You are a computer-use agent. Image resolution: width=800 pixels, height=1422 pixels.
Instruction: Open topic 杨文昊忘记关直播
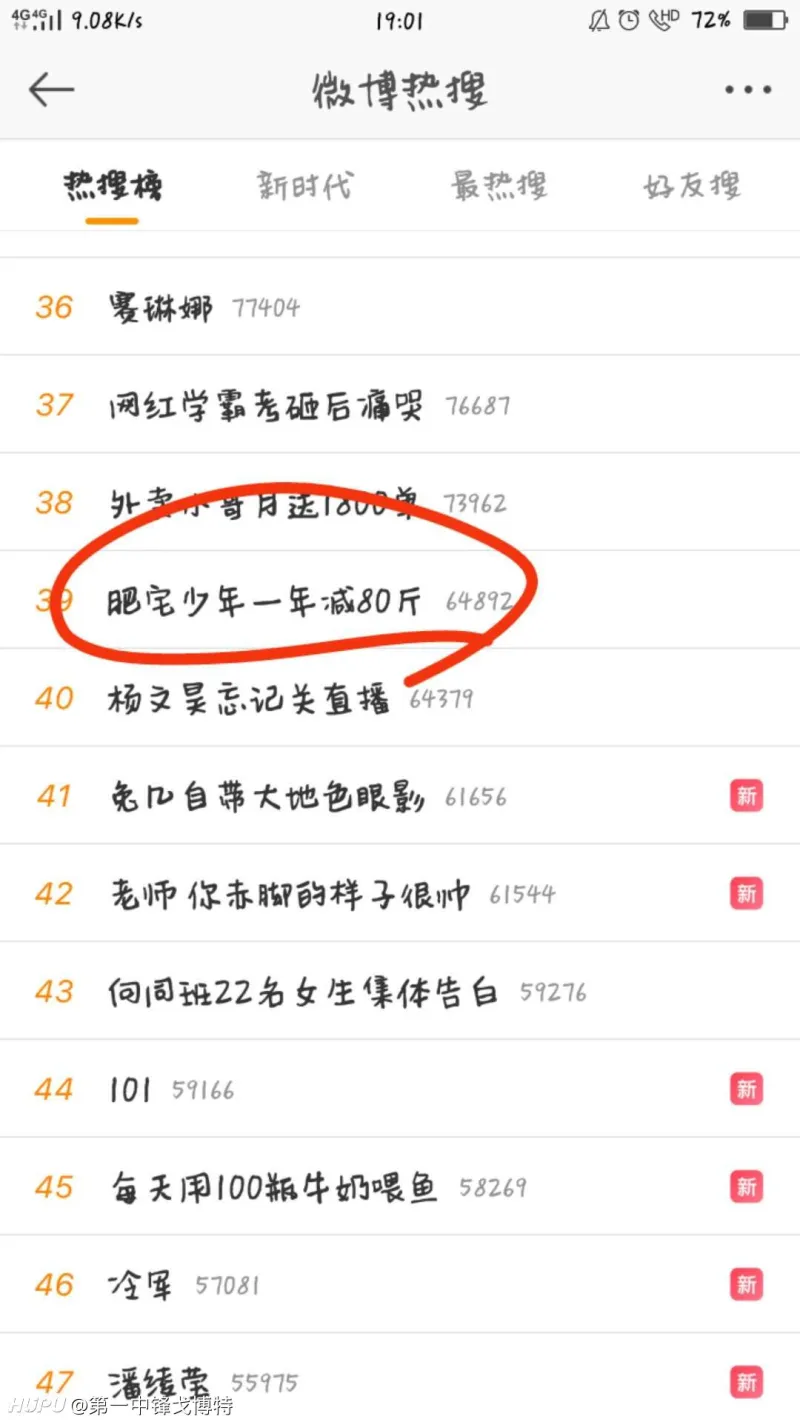tap(248, 699)
